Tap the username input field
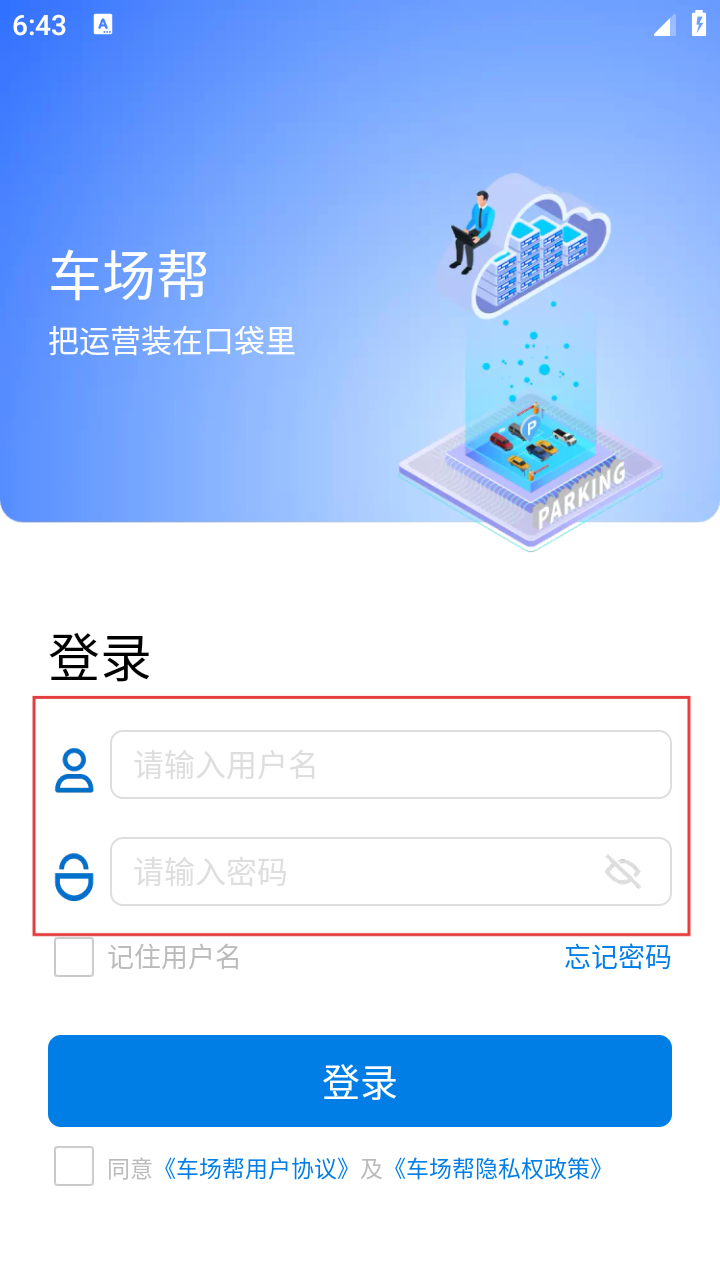This screenshot has height=1280, width=720. (x=390, y=765)
